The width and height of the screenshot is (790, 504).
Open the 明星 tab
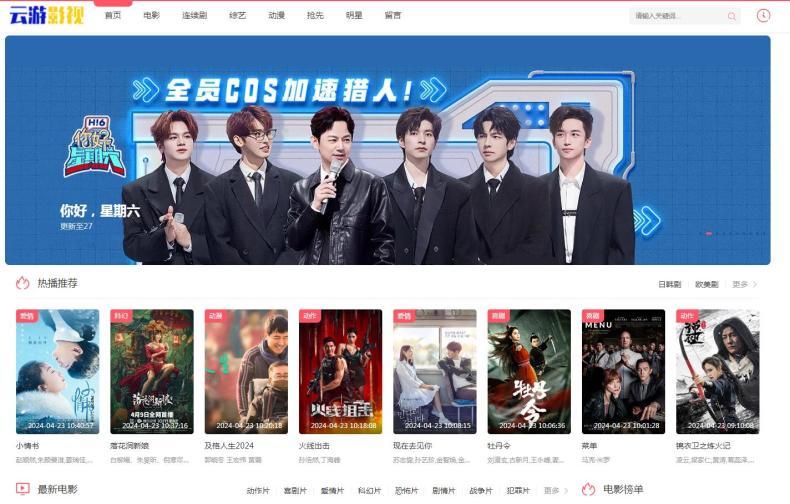[354, 16]
